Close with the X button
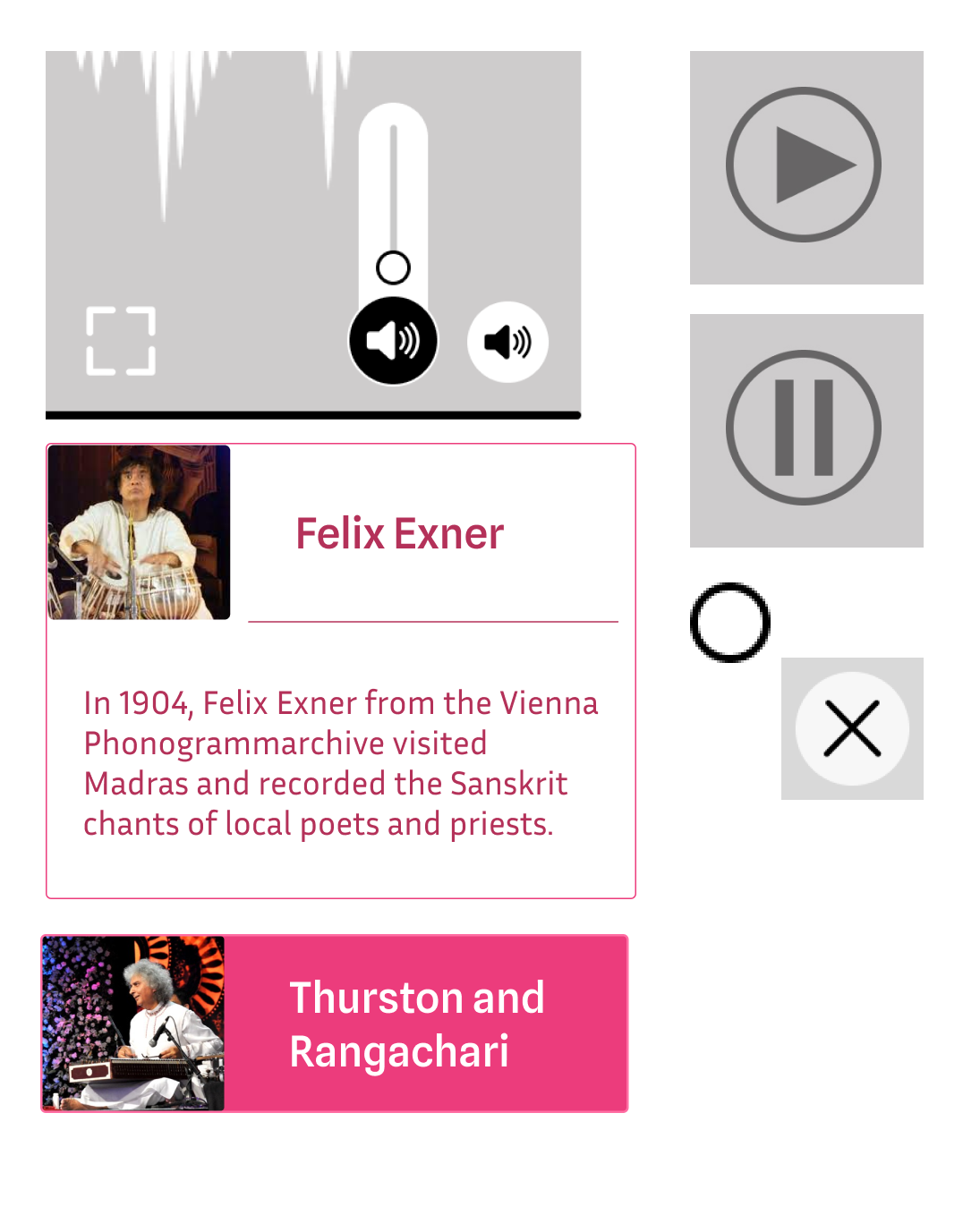The image size is (980, 1232). coord(852,728)
